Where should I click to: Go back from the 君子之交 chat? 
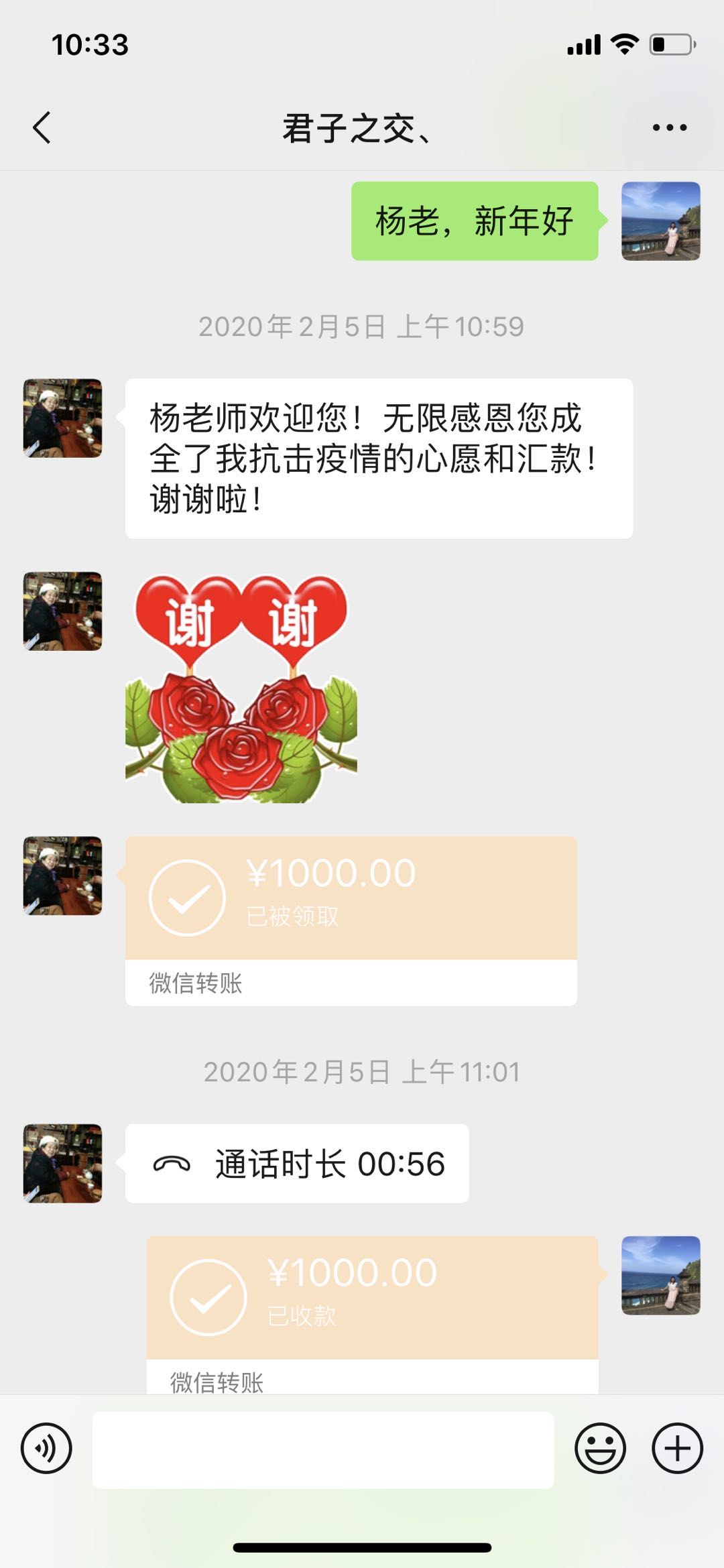42,127
